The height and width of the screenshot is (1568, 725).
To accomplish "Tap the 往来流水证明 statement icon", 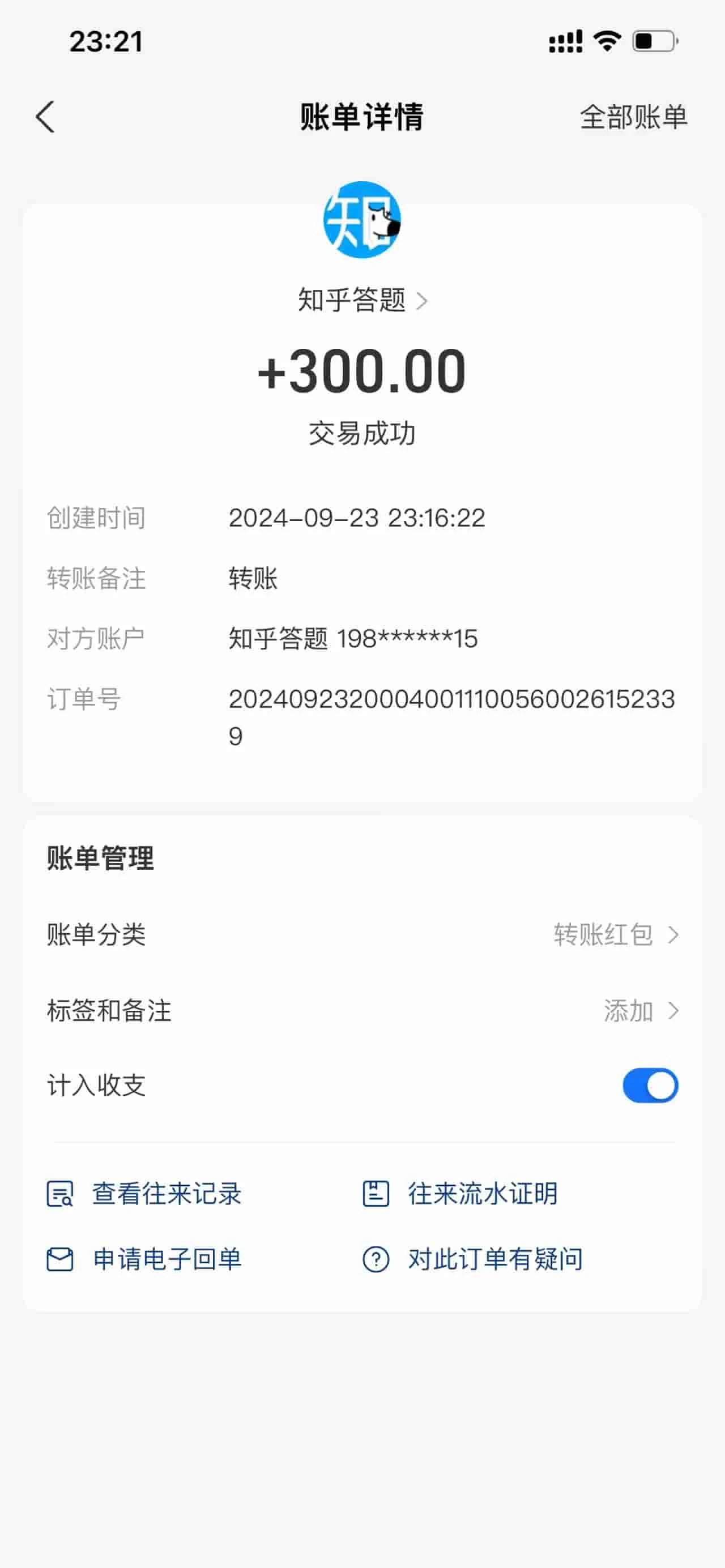I will [x=376, y=1194].
